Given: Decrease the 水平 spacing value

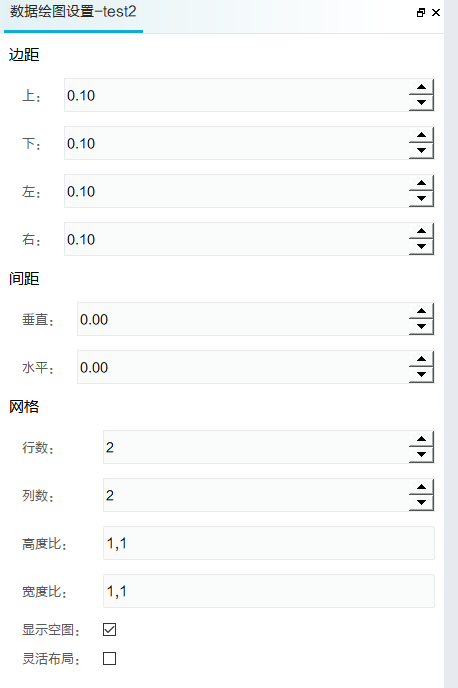Looking at the screenshot, I should coord(422,375).
